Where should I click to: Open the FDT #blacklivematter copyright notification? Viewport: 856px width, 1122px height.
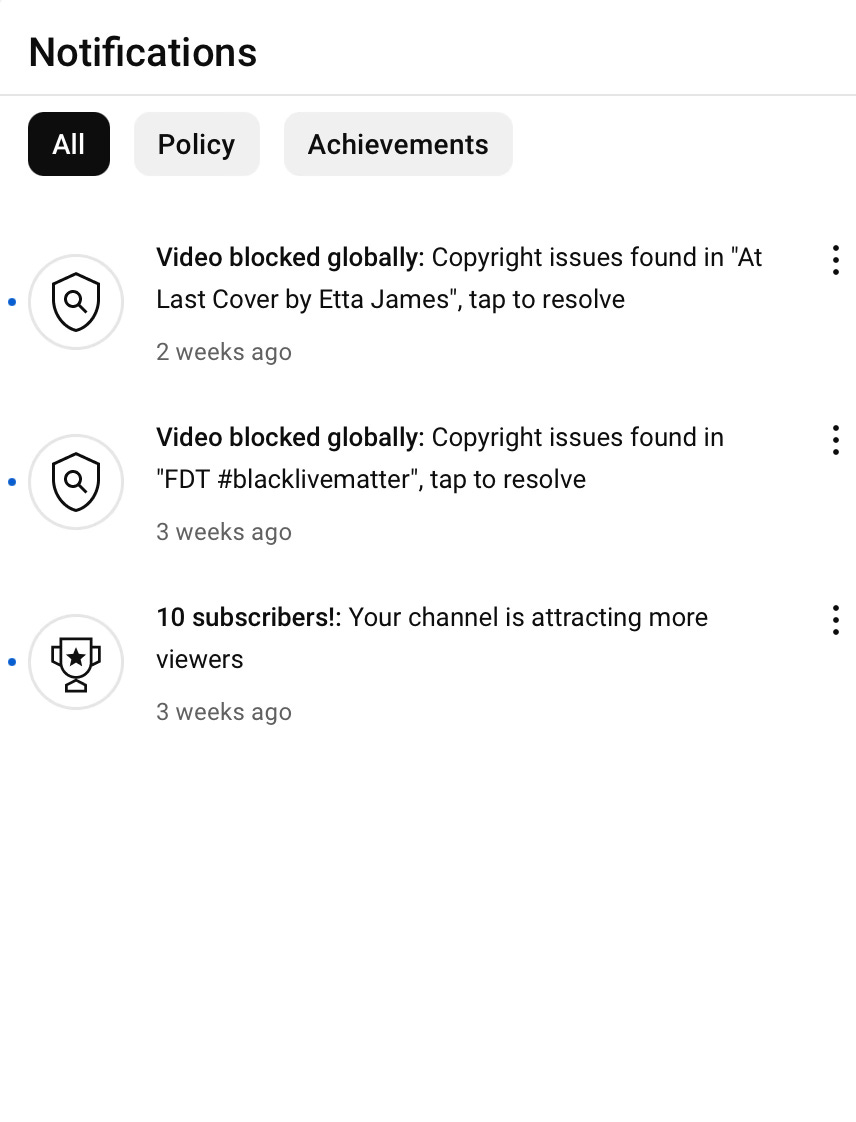(440, 459)
